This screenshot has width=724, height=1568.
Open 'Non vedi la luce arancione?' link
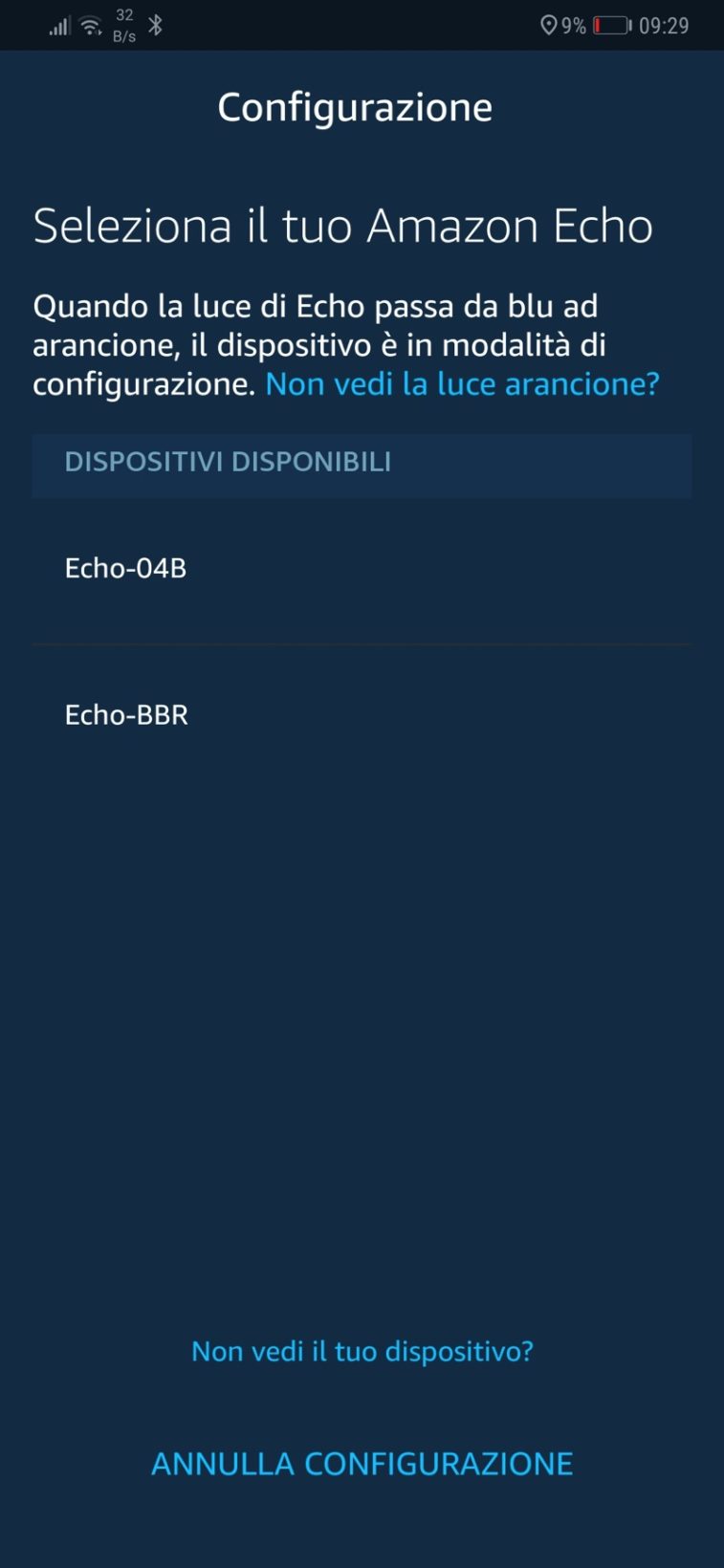coord(462,384)
